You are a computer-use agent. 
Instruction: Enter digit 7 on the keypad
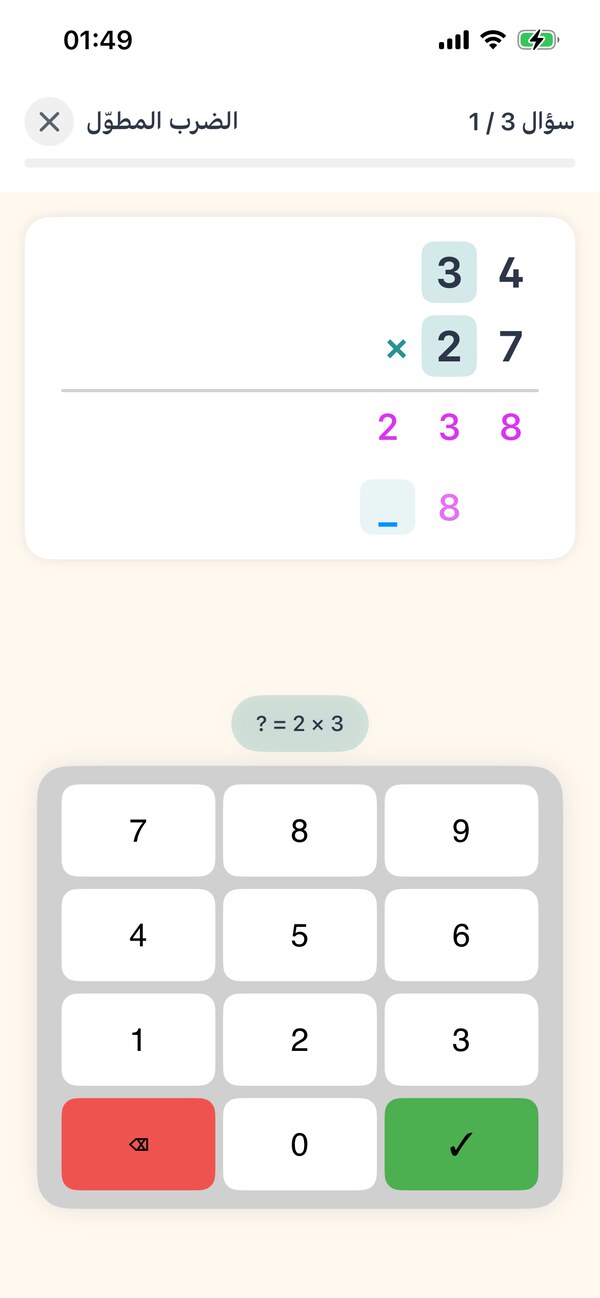pyautogui.click(x=138, y=831)
